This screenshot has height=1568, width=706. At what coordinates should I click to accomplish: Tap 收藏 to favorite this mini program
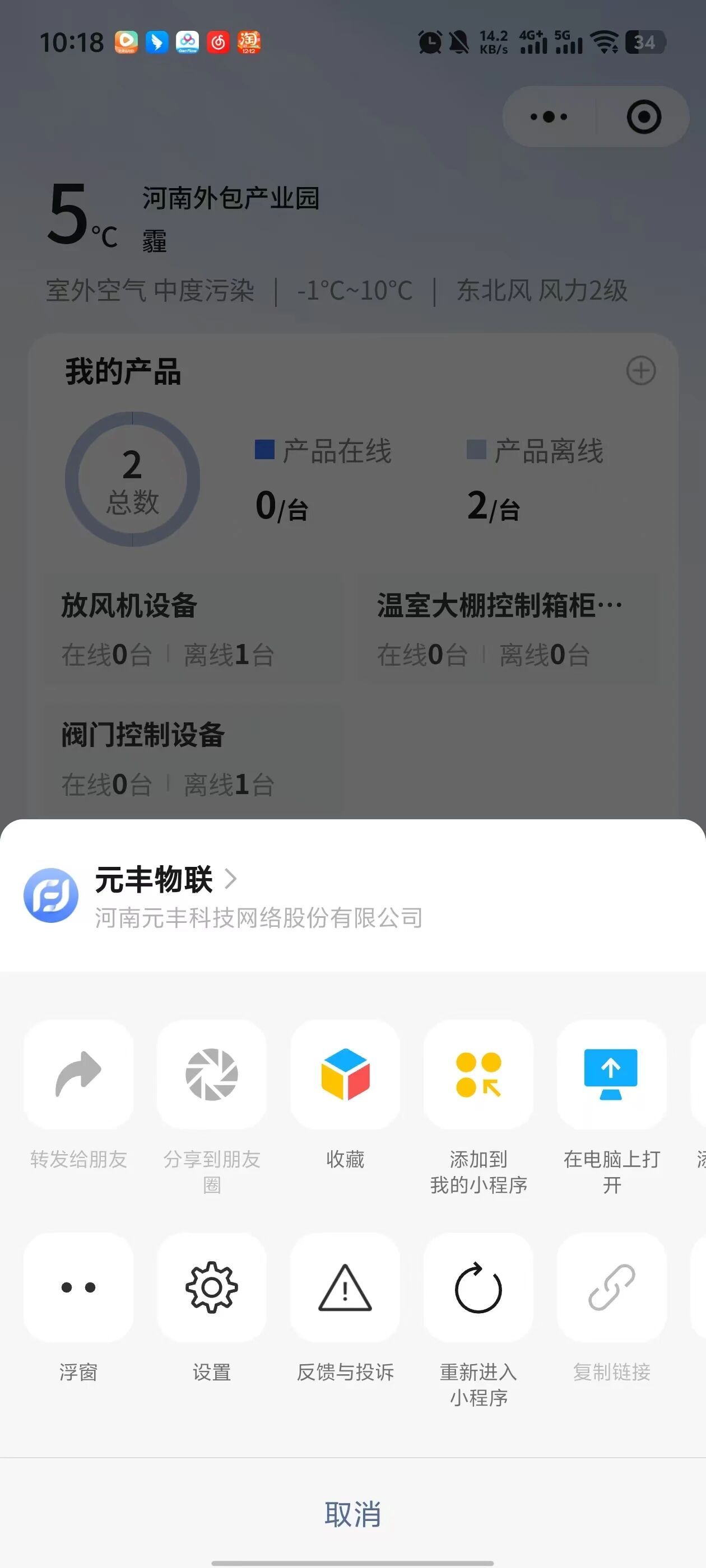click(345, 1075)
